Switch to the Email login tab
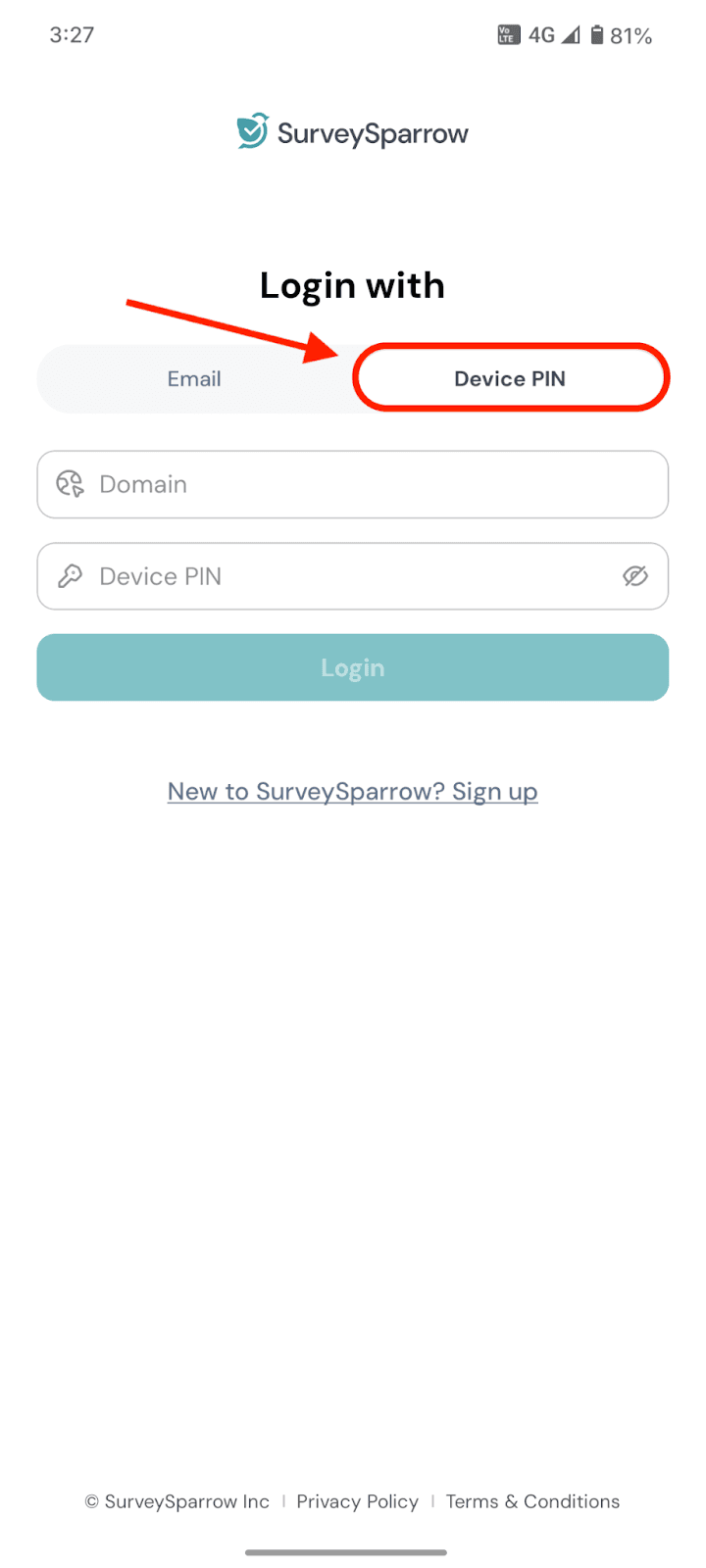This screenshot has width=706, height=1568. [194, 379]
